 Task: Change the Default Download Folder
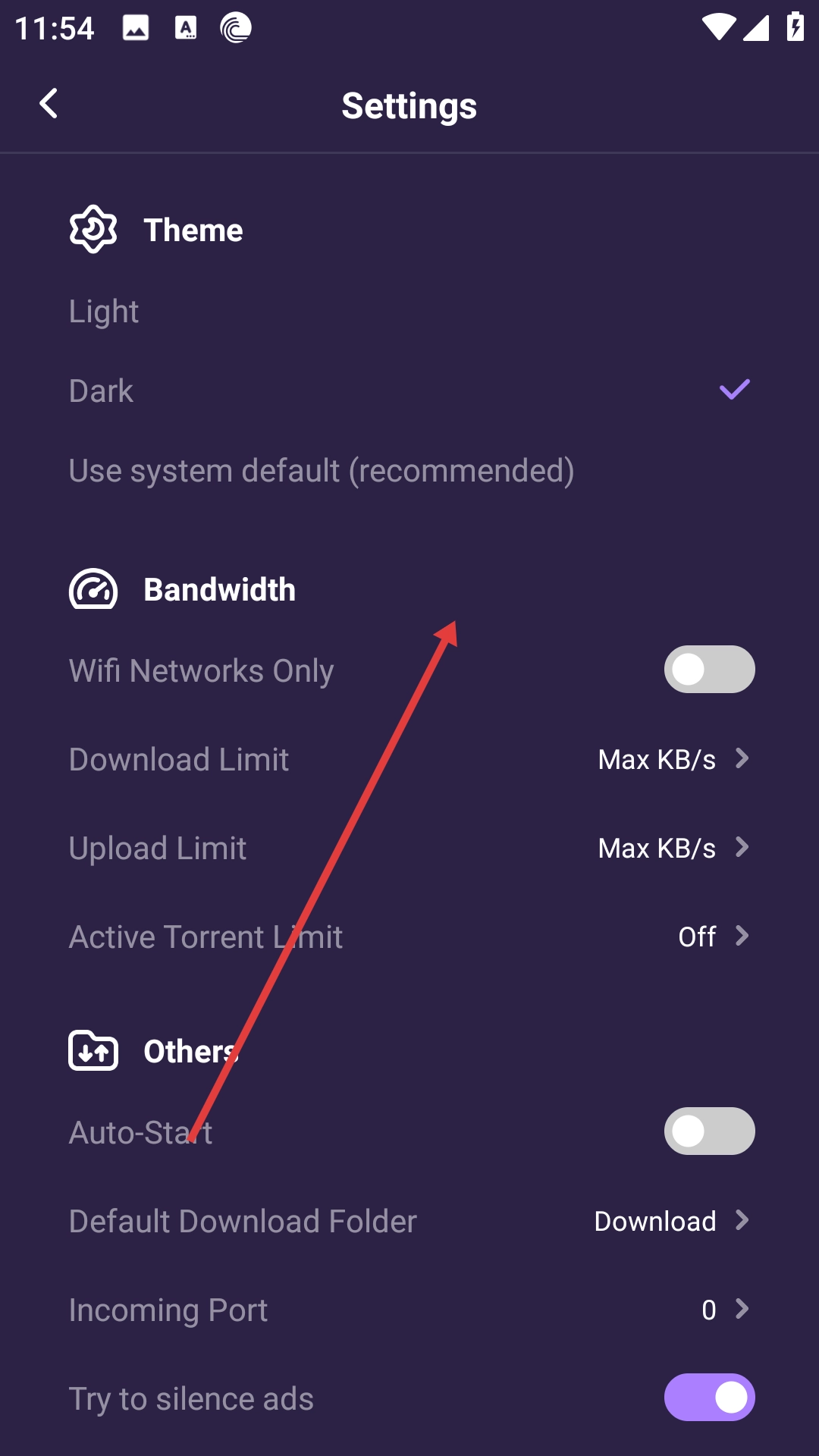(409, 1221)
